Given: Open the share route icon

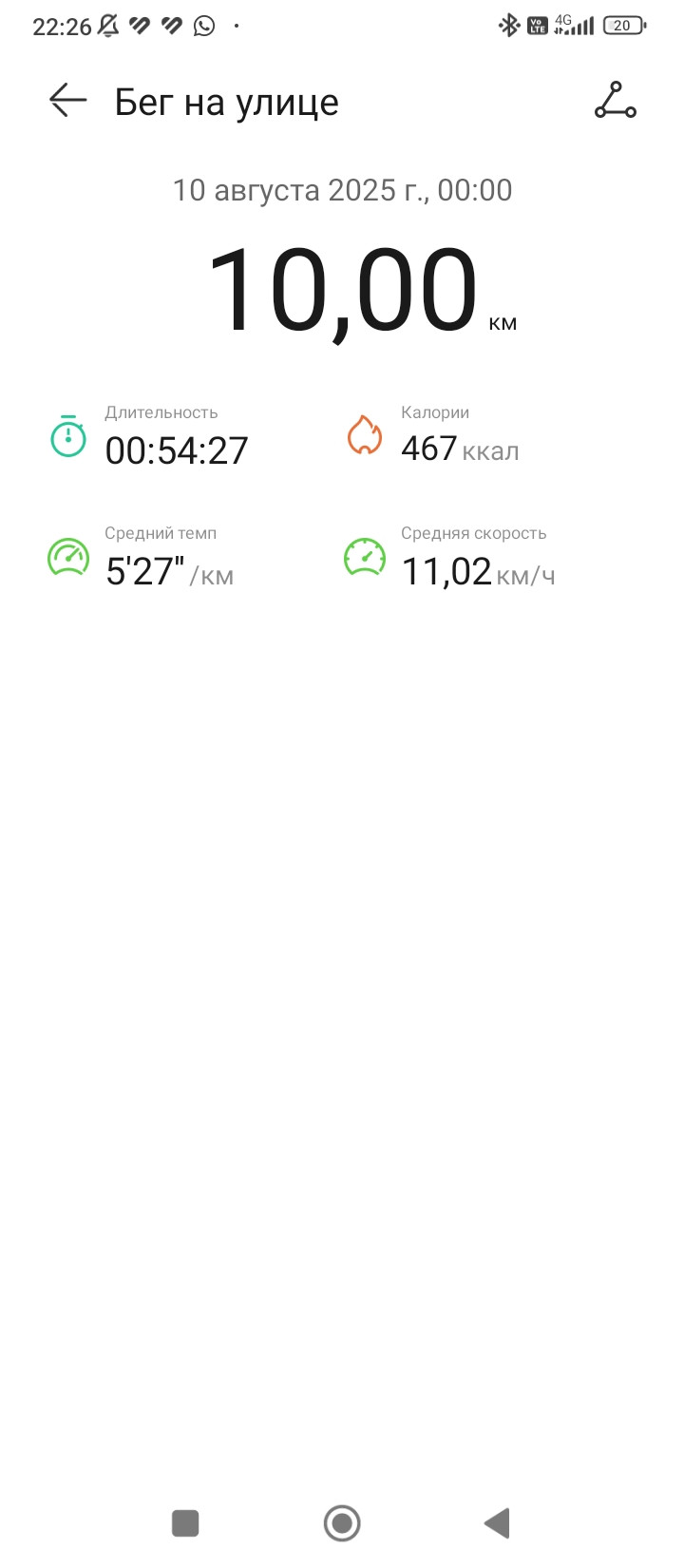Looking at the screenshot, I should (x=616, y=100).
